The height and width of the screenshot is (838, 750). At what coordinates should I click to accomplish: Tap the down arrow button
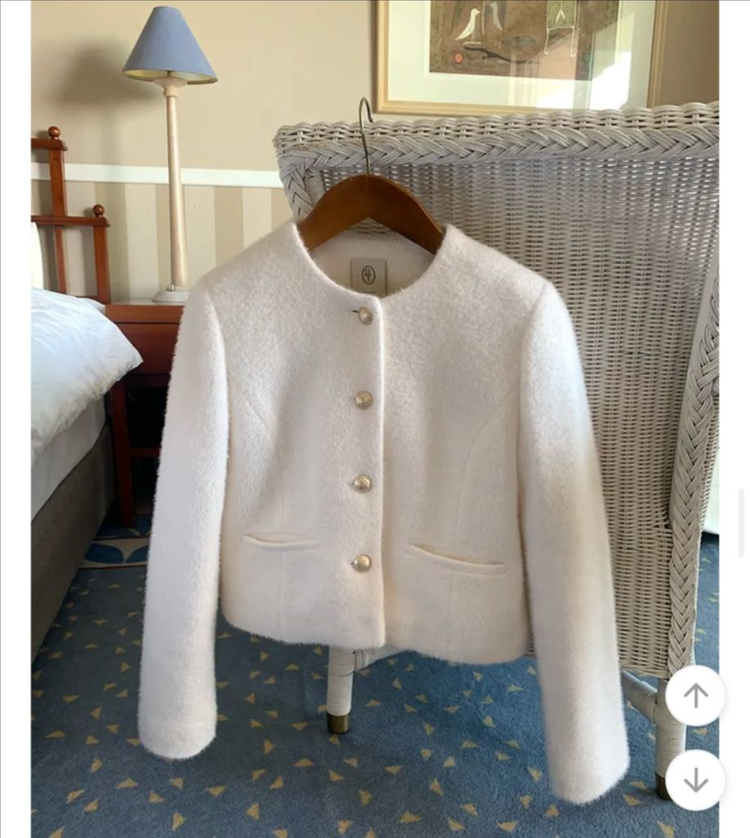(x=695, y=779)
